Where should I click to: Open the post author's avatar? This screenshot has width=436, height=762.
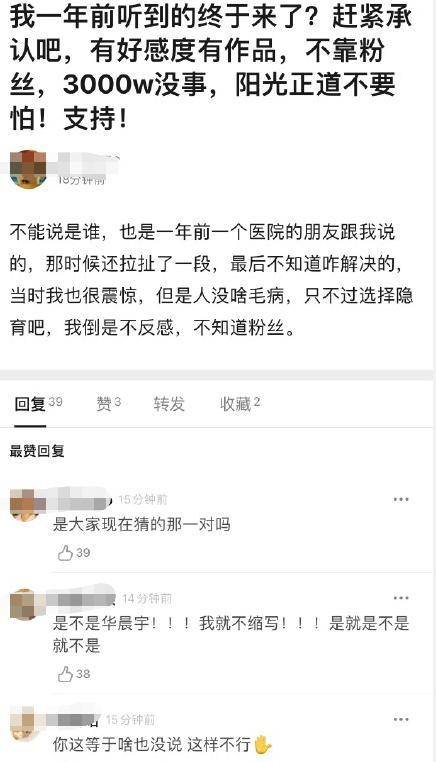(28, 169)
